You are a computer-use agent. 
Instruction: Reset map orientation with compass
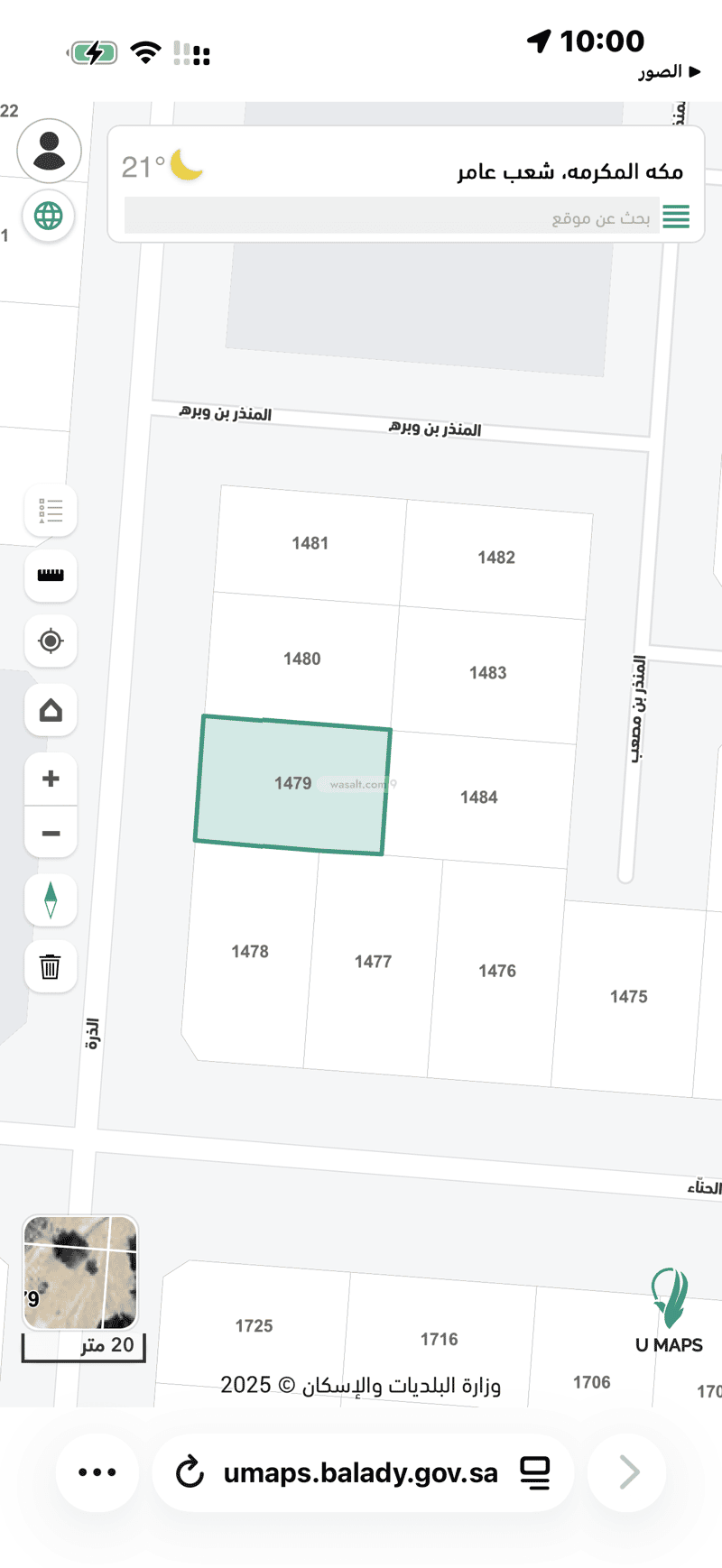[x=51, y=899]
